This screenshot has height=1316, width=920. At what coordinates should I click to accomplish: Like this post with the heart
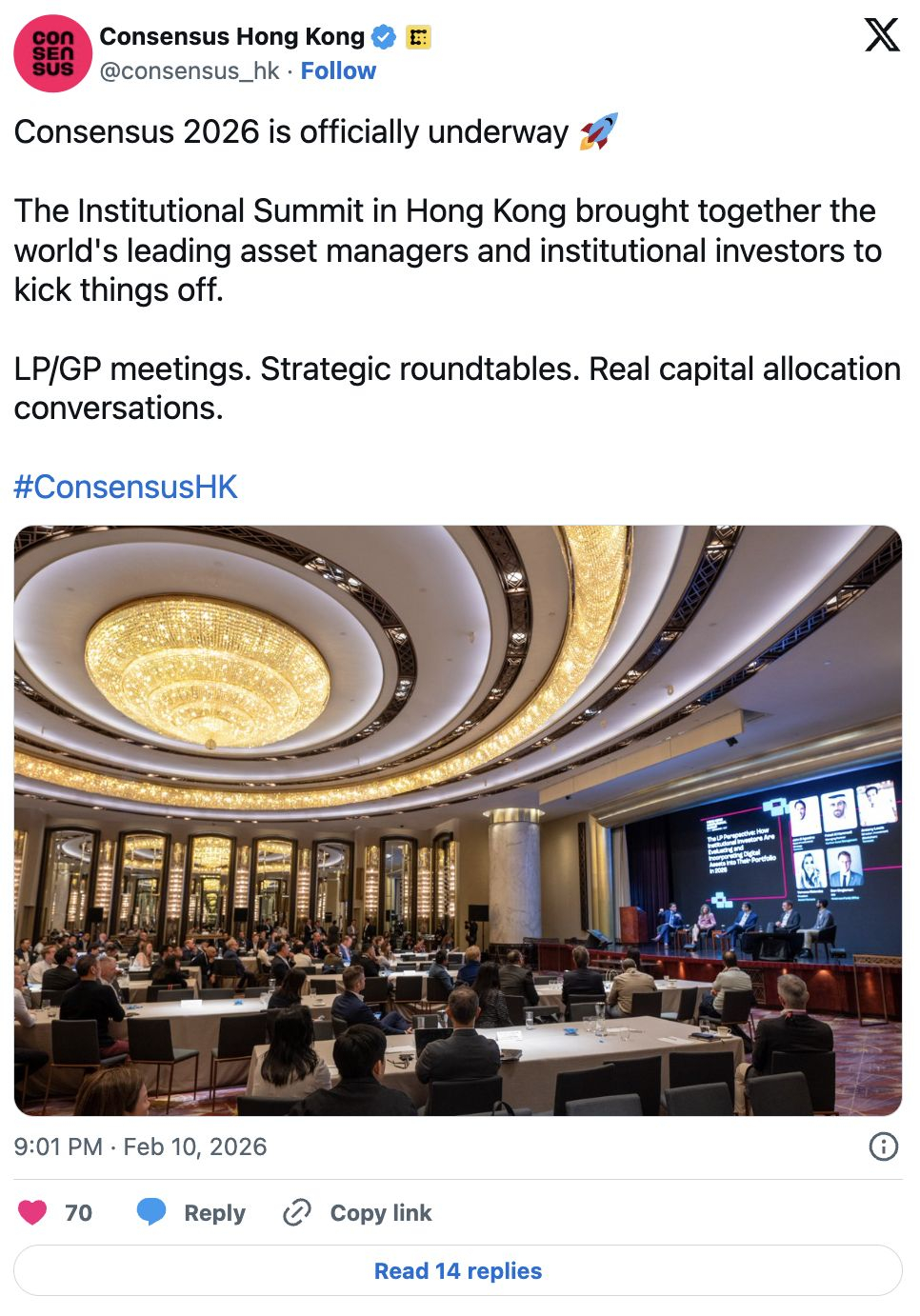(33, 1212)
